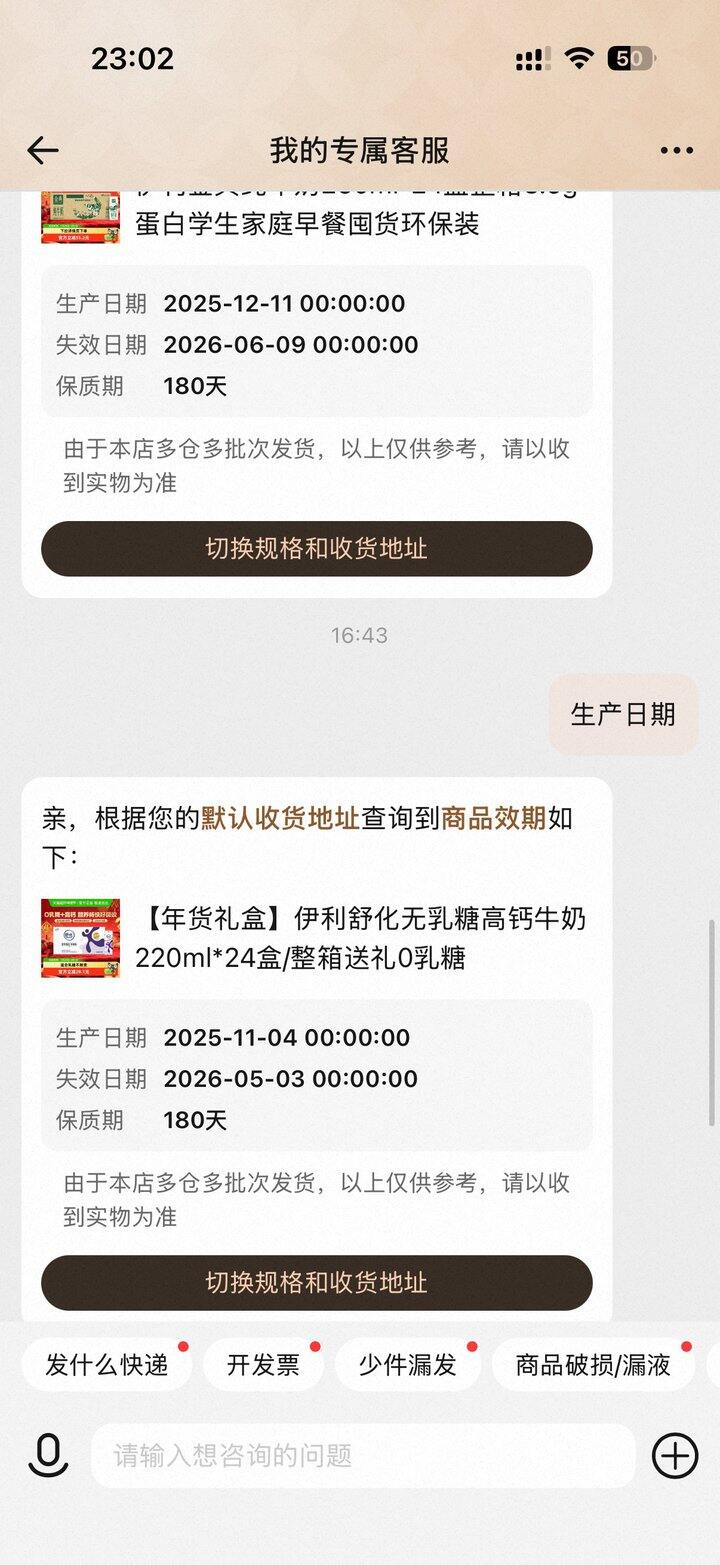
Task: Open the three-dot more options menu
Action: 676,151
